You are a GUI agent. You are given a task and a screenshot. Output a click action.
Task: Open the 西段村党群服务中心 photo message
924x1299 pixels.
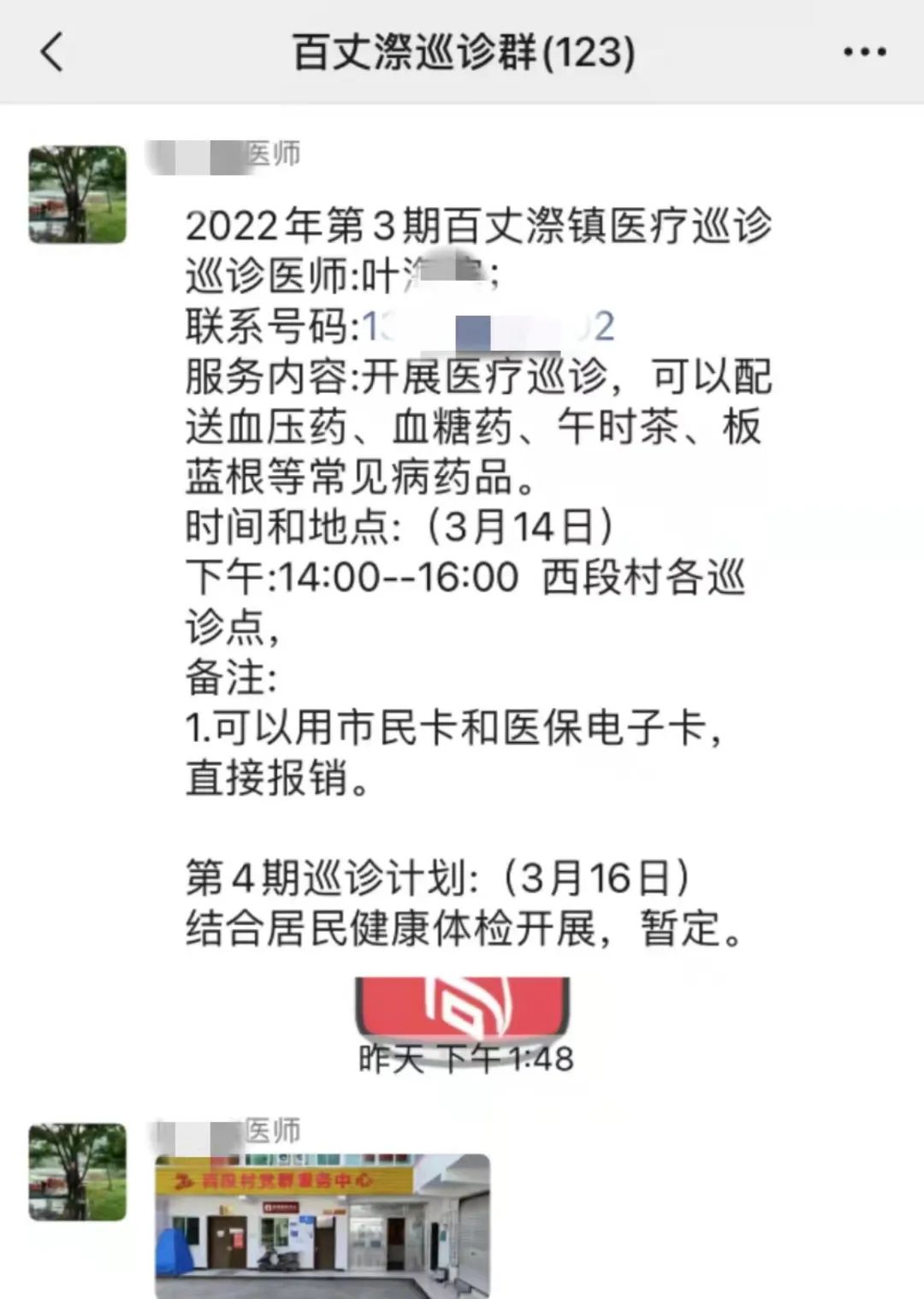pyautogui.click(x=323, y=1225)
